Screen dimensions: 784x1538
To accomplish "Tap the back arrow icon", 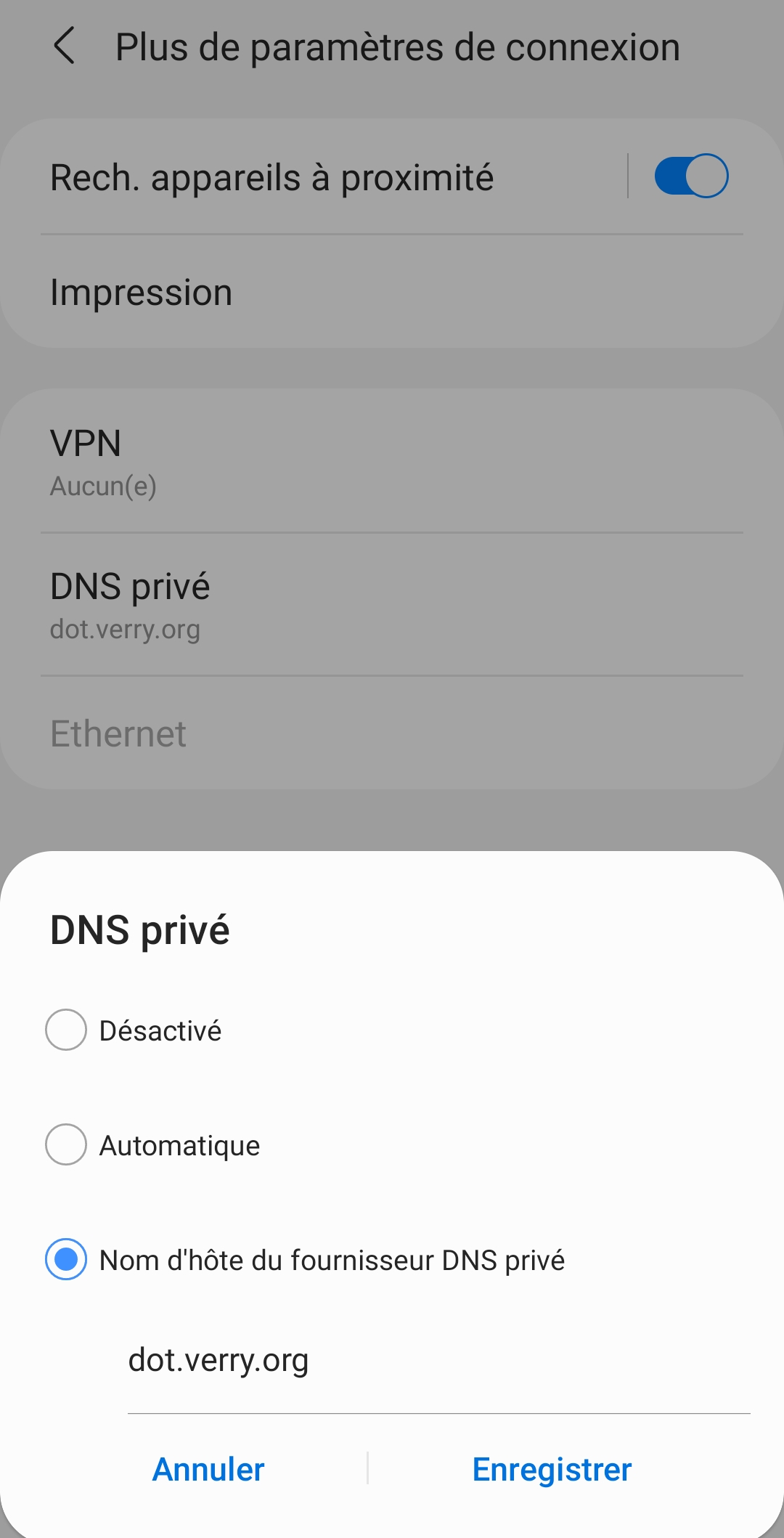I will pos(65,46).
